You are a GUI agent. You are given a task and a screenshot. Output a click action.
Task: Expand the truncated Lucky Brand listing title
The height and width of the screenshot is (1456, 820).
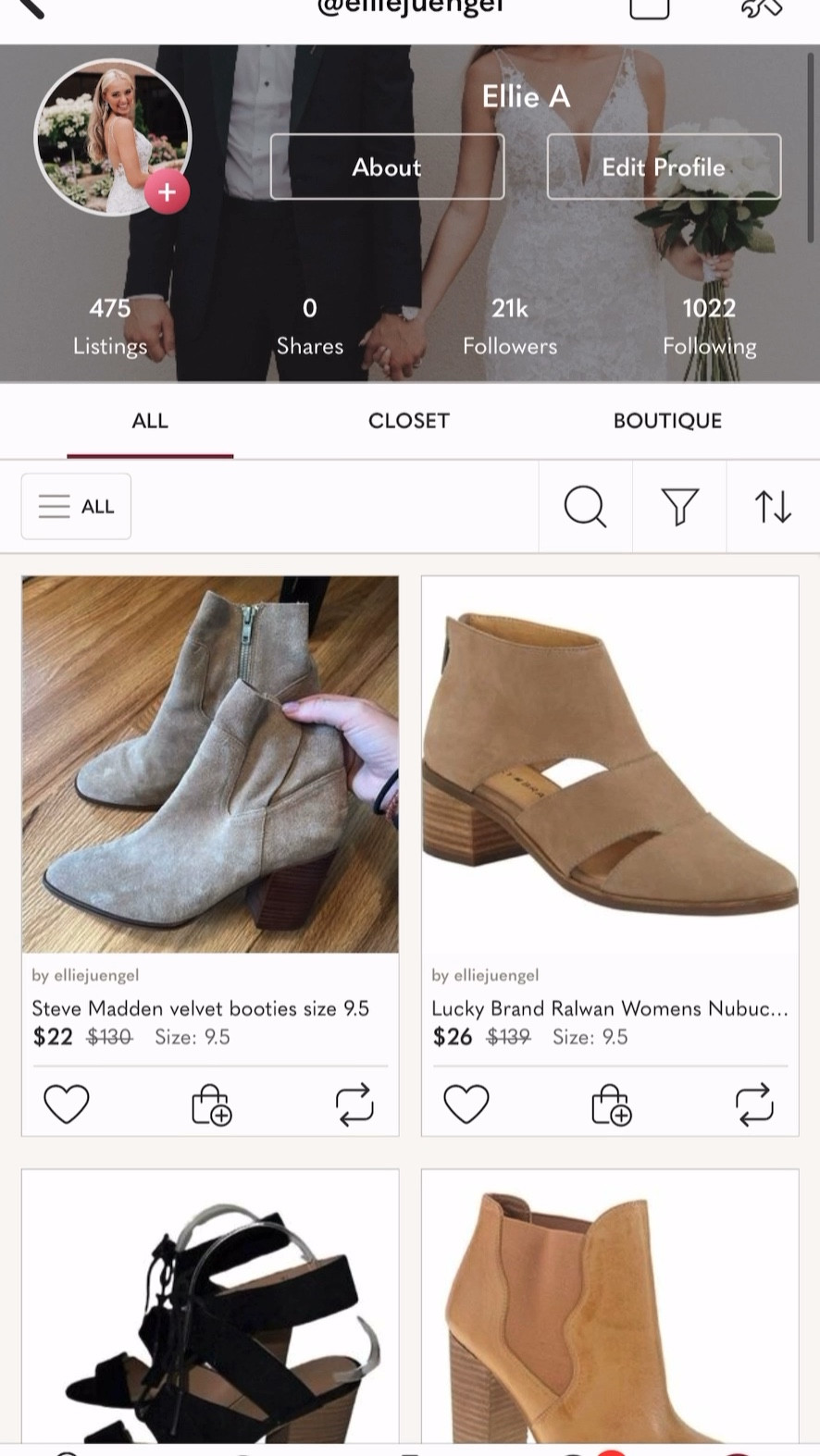(x=610, y=1008)
